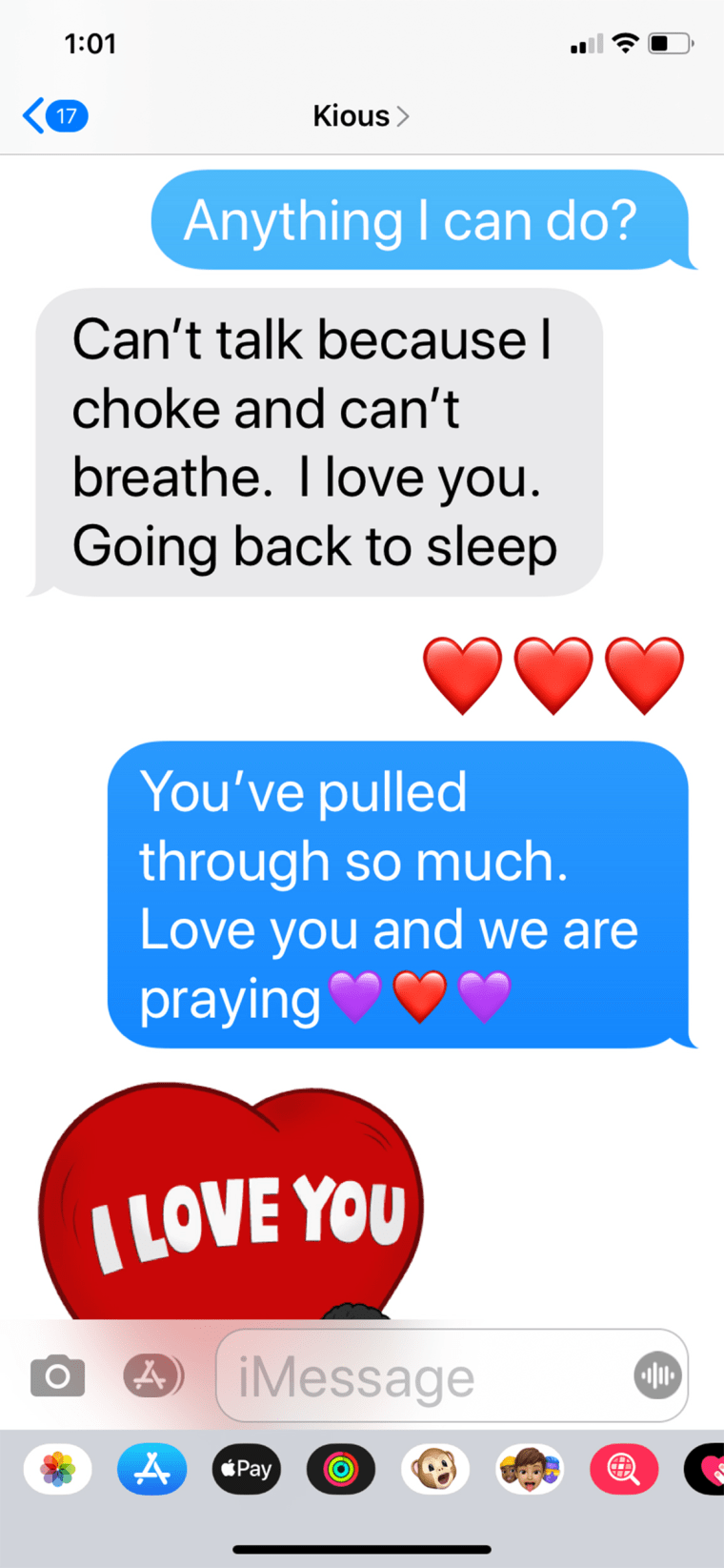This screenshot has width=724, height=1568.
Task: Focus the iMessage text field
Action: tap(419, 1376)
